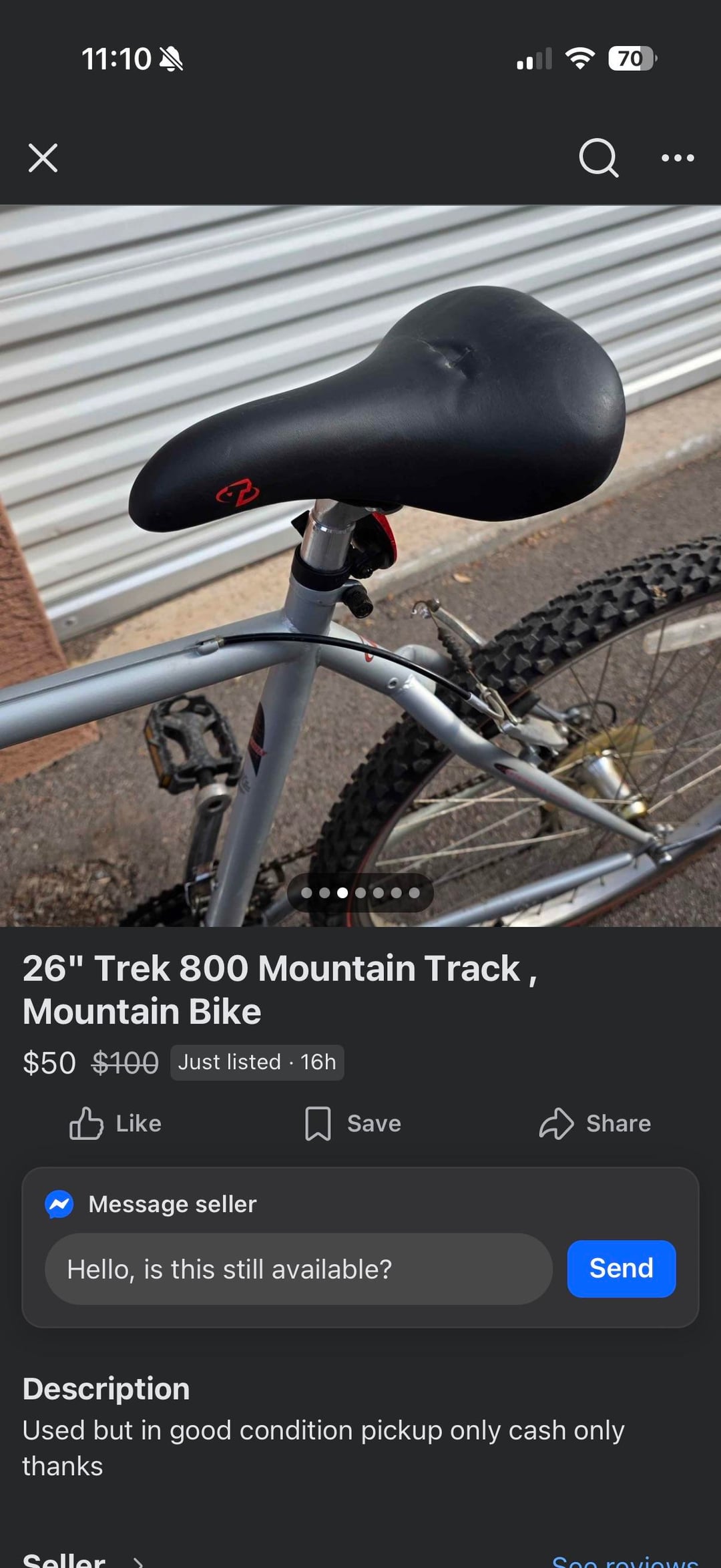Open the Seller section chevron
This screenshot has width=721, height=1568.
click(x=138, y=1561)
